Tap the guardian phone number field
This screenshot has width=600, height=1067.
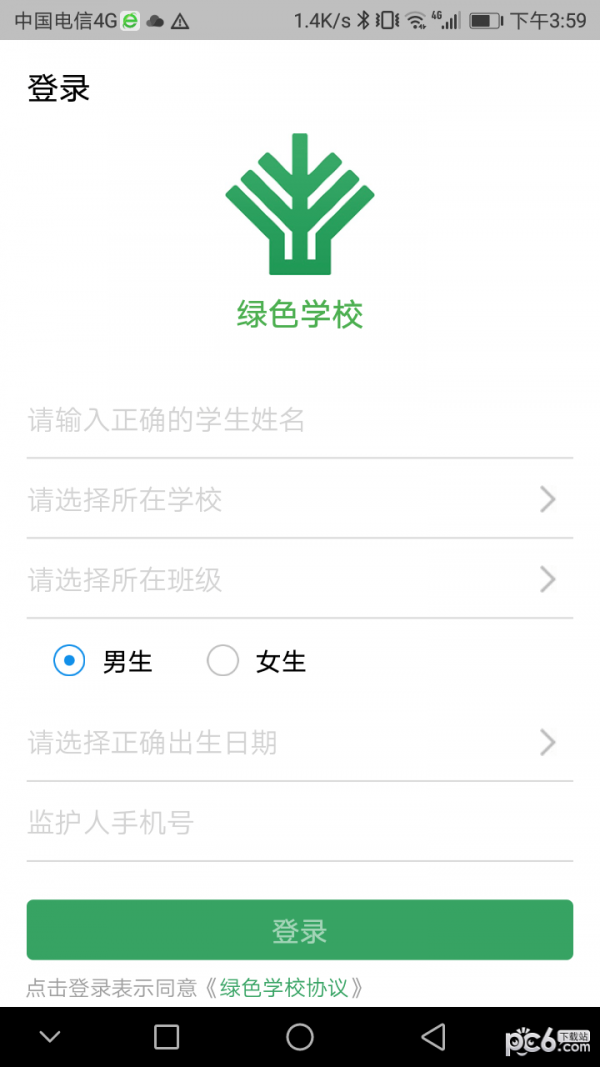[299, 823]
